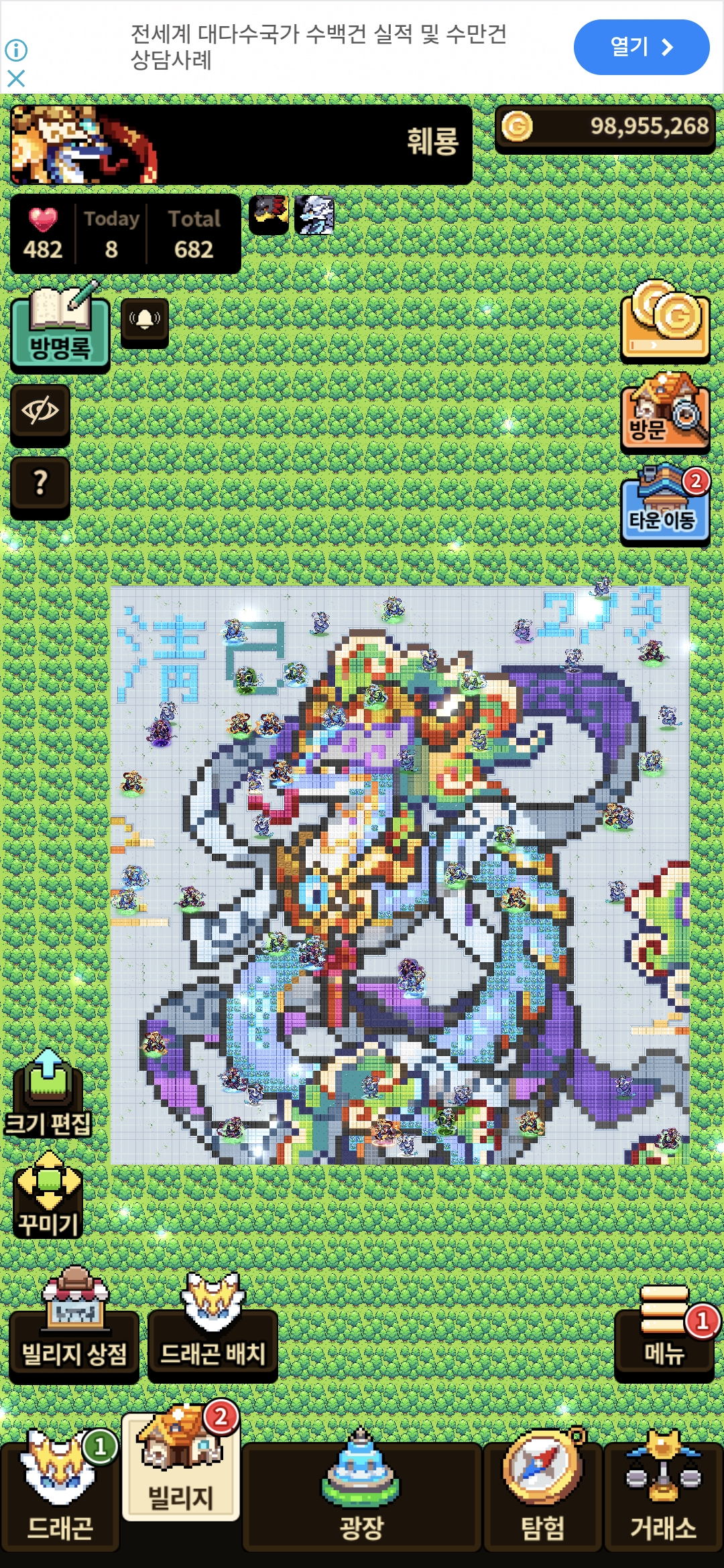The image size is (724, 1568).
Task: Switch to the 거래소 tab
Action: 663,1496
